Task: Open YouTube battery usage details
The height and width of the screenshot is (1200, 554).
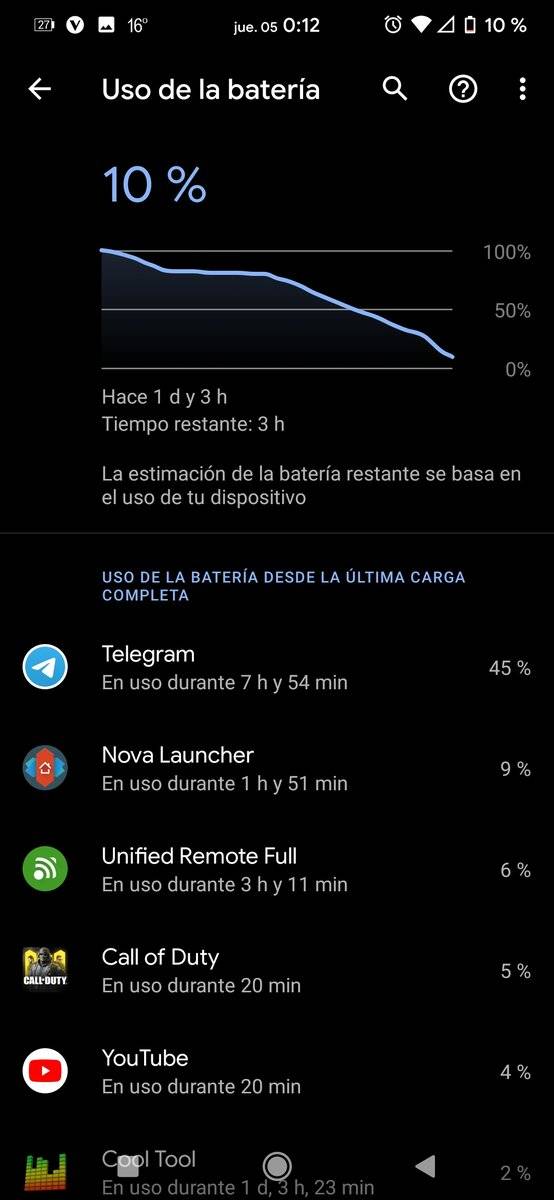Action: 277,1071
